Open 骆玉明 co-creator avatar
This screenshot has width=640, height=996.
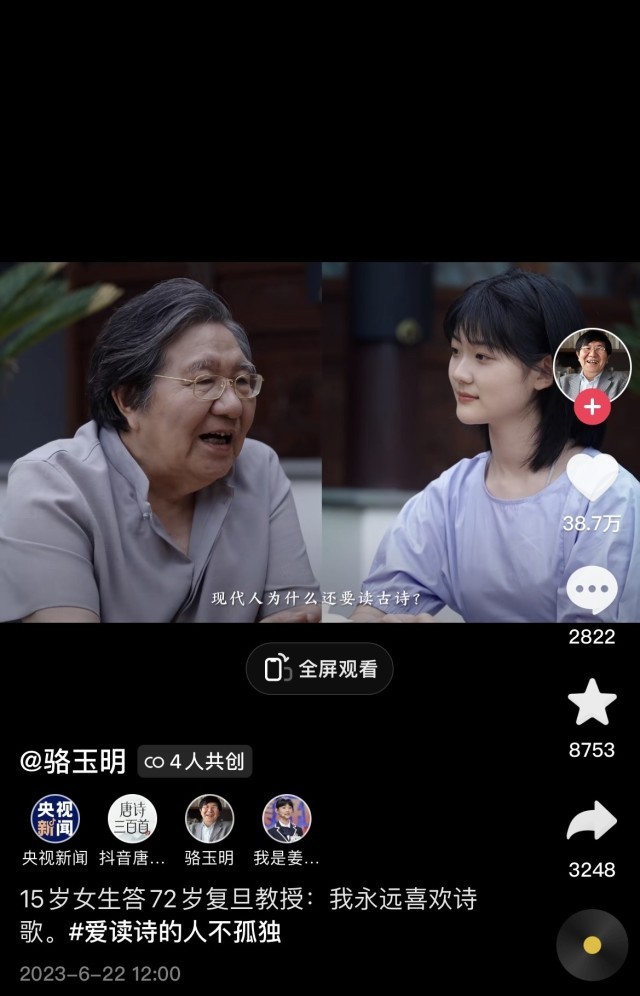[x=209, y=820]
